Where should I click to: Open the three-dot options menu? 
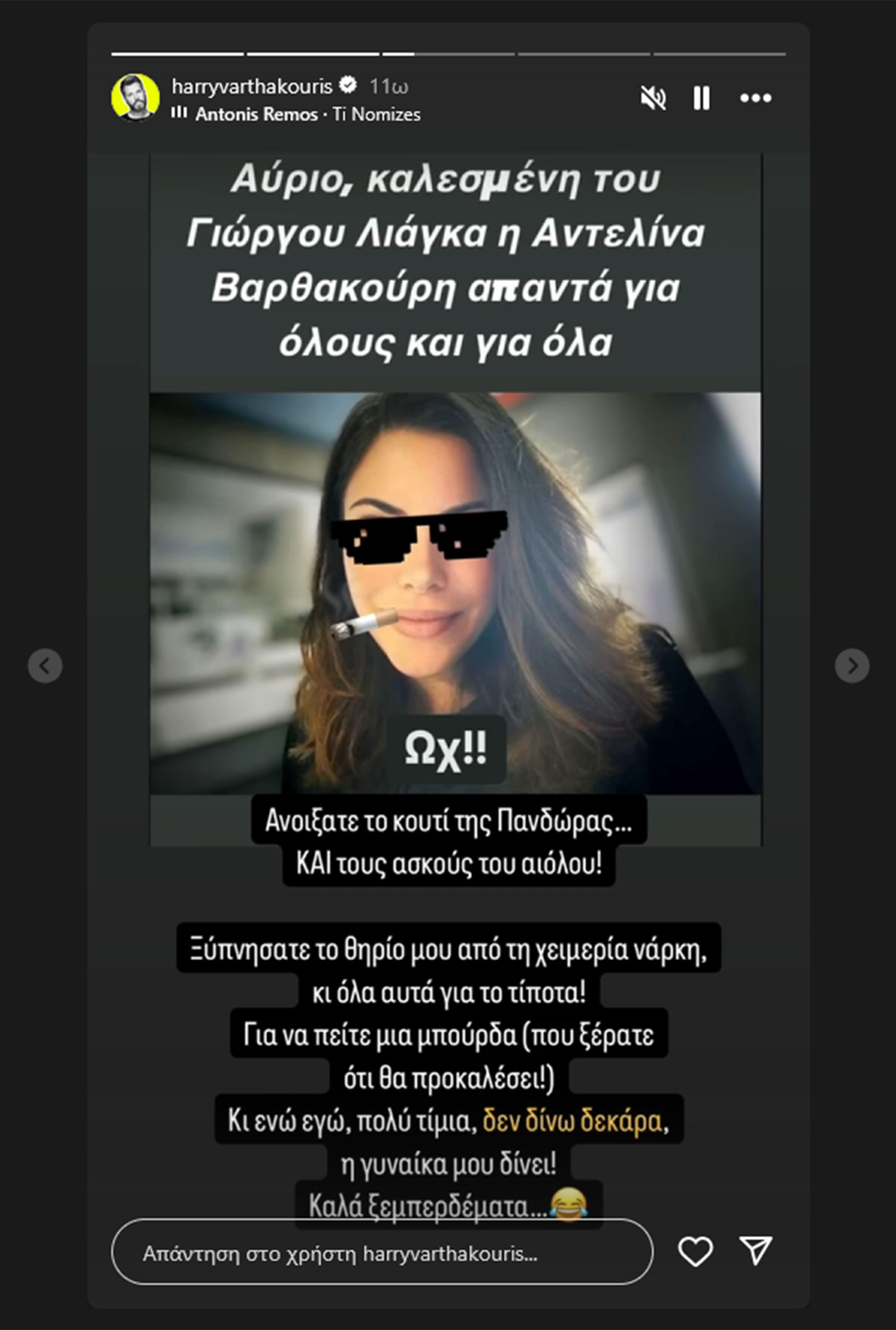(x=755, y=99)
